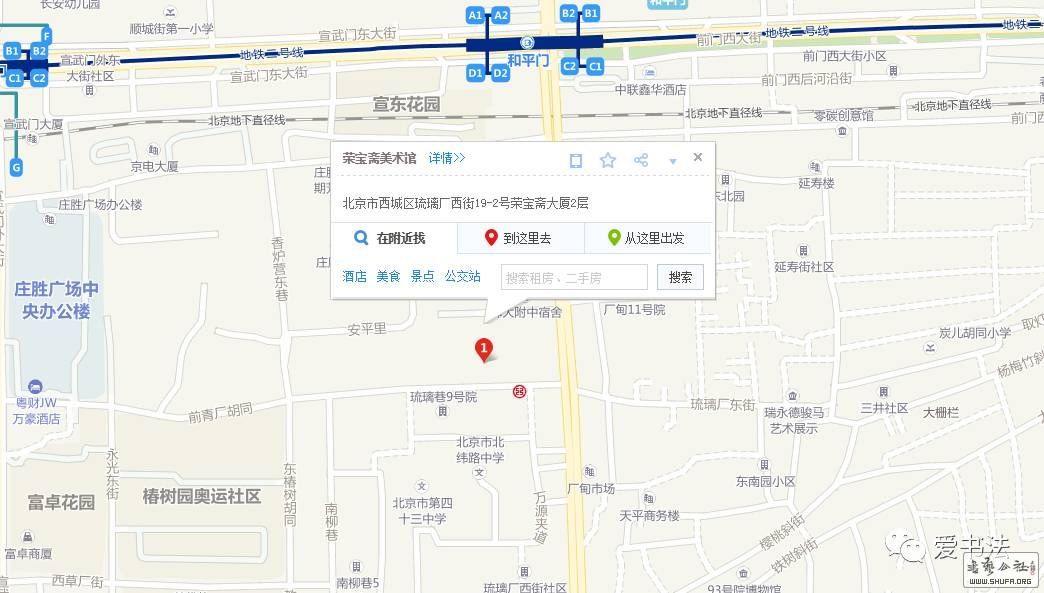The height and width of the screenshot is (593, 1044).
Task: Choose the 从这里出发 tab
Action: tap(646, 238)
